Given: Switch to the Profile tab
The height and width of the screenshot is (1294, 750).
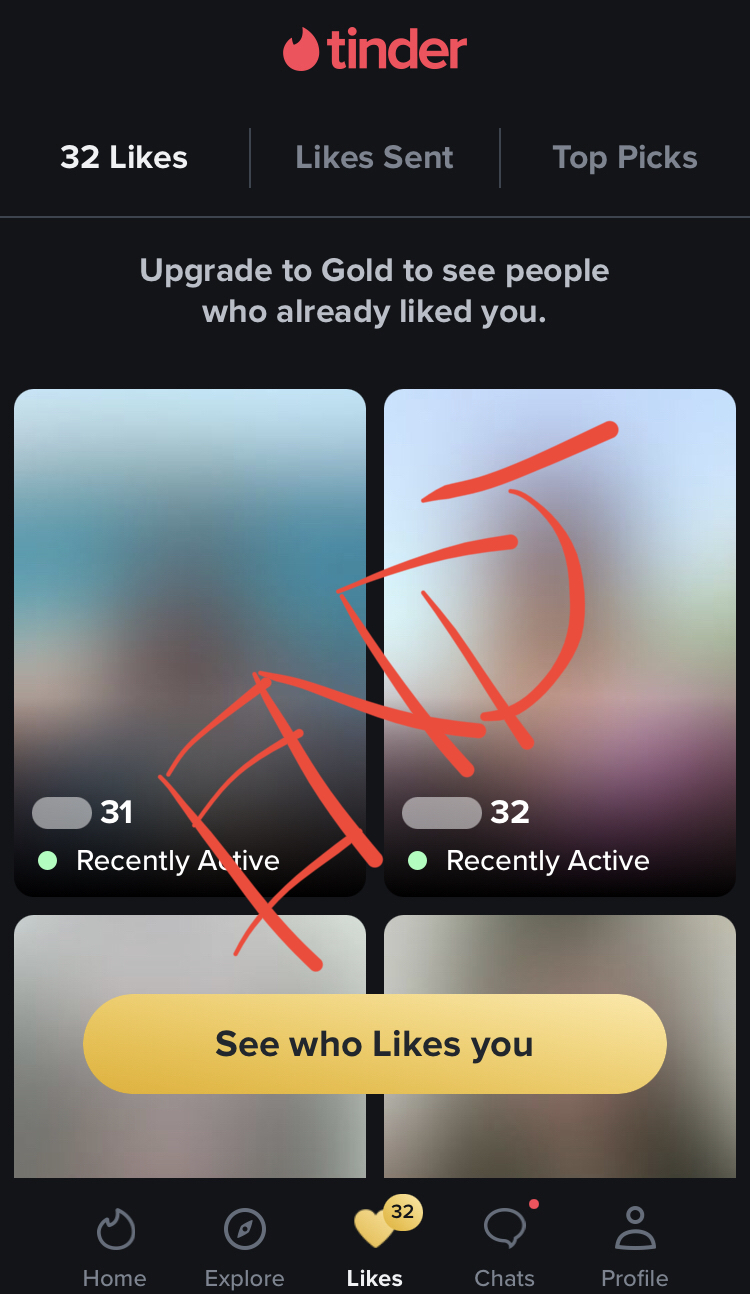Looking at the screenshot, I should pyautogui.click(x=634, y=1245).
